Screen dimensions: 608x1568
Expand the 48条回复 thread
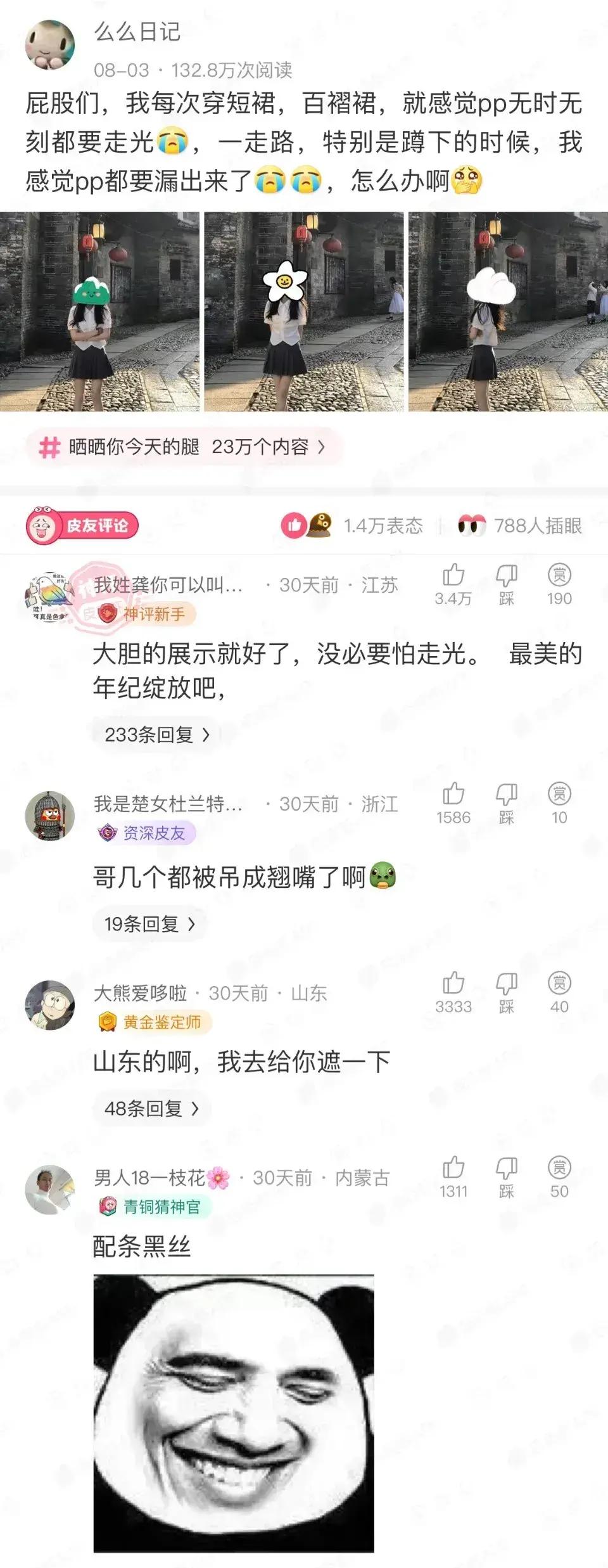pyautogui.click(x=151, y=1109)
